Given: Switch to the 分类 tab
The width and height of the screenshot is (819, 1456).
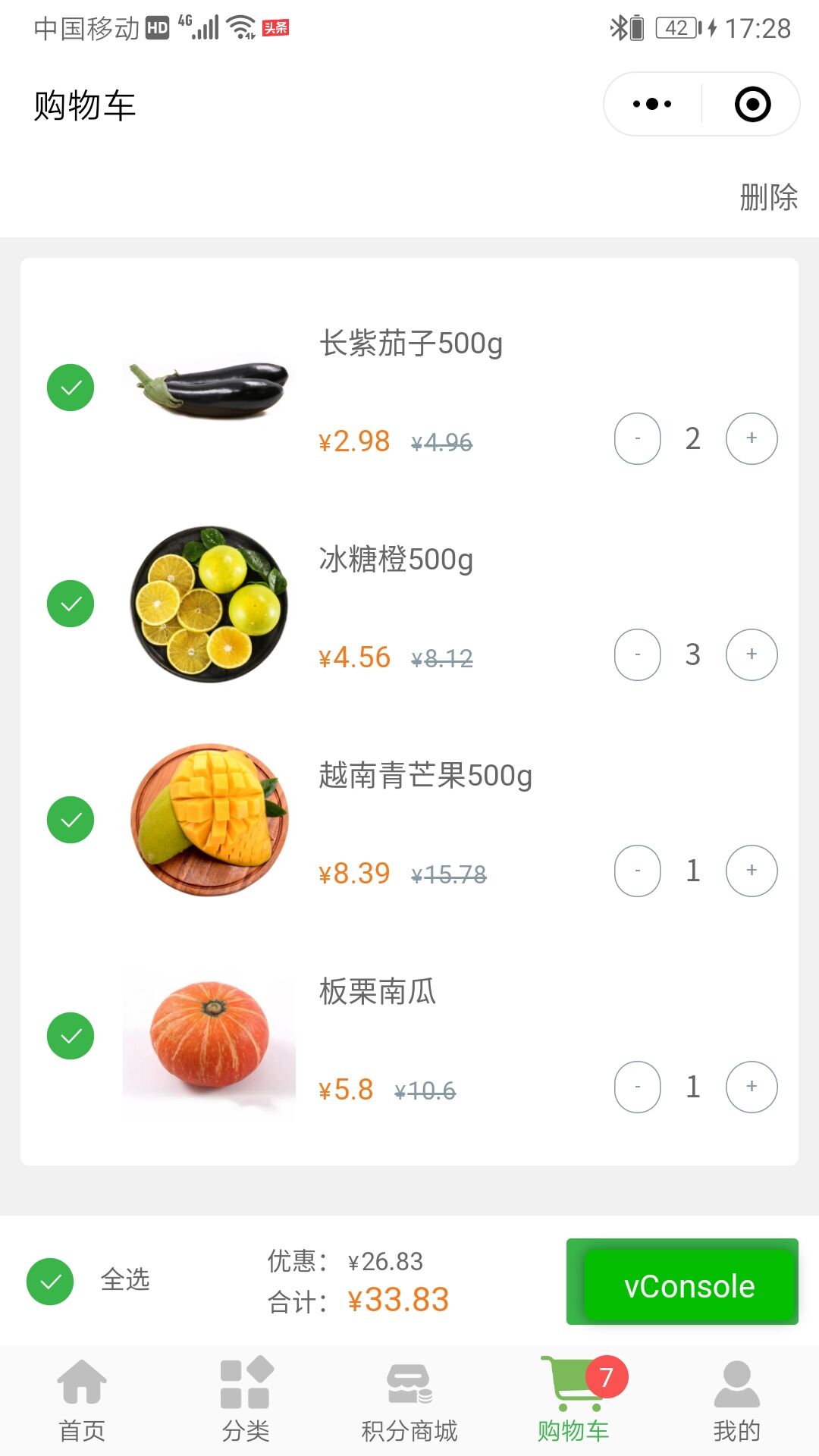Looking at the screenshot, I should point(246,1399).
